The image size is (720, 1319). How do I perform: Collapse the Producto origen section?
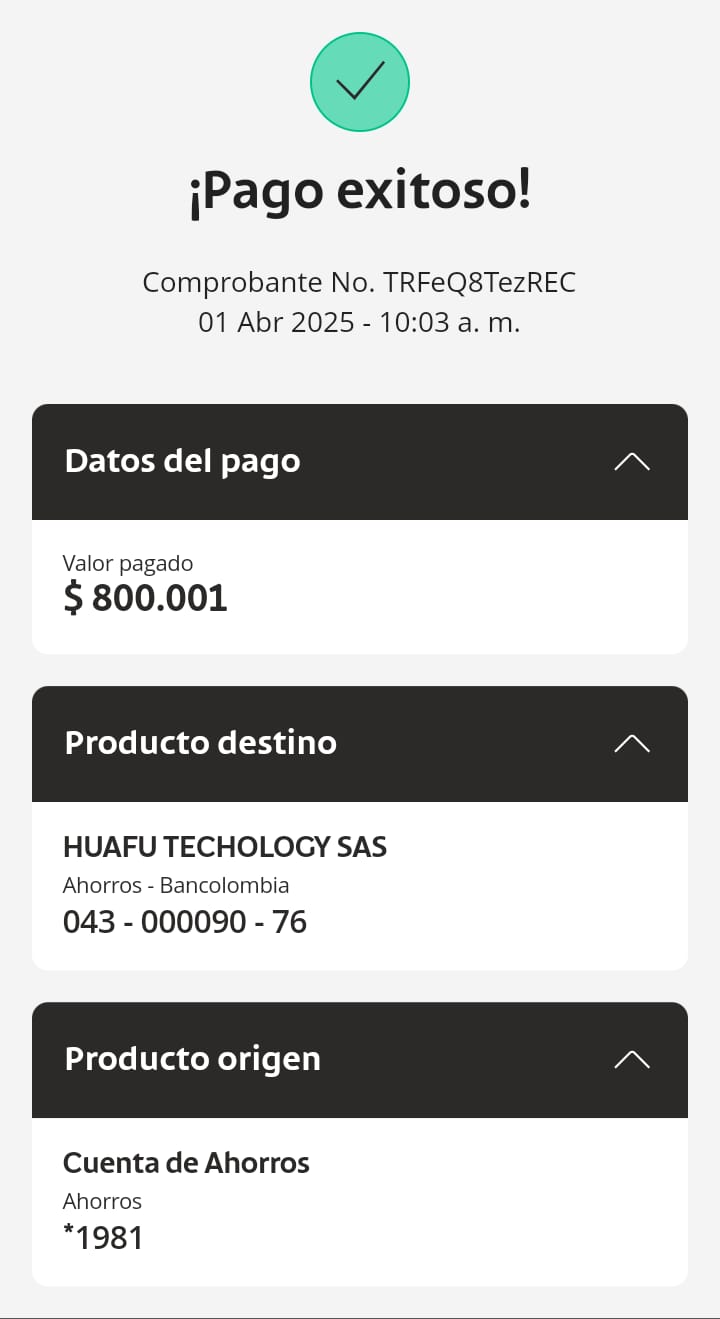tap(632, 1060)
